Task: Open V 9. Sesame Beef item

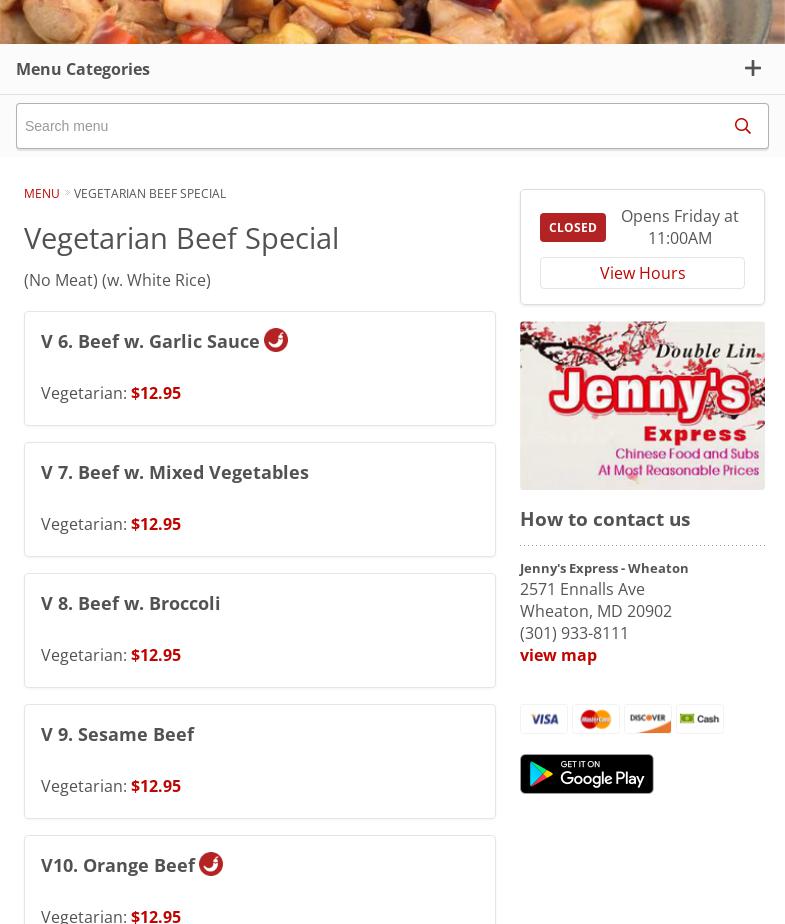Action: point(117,734)
